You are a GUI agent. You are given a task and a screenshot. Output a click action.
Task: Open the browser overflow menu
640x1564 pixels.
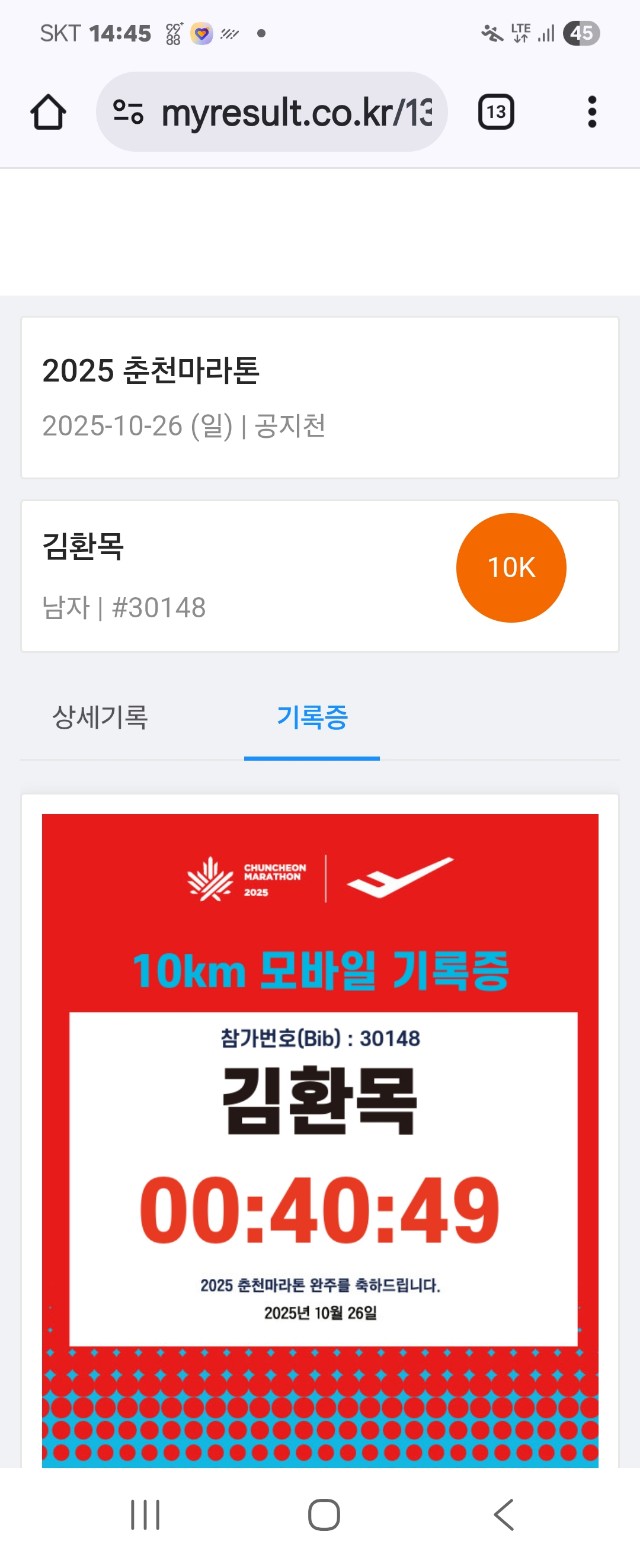(592, 112)
